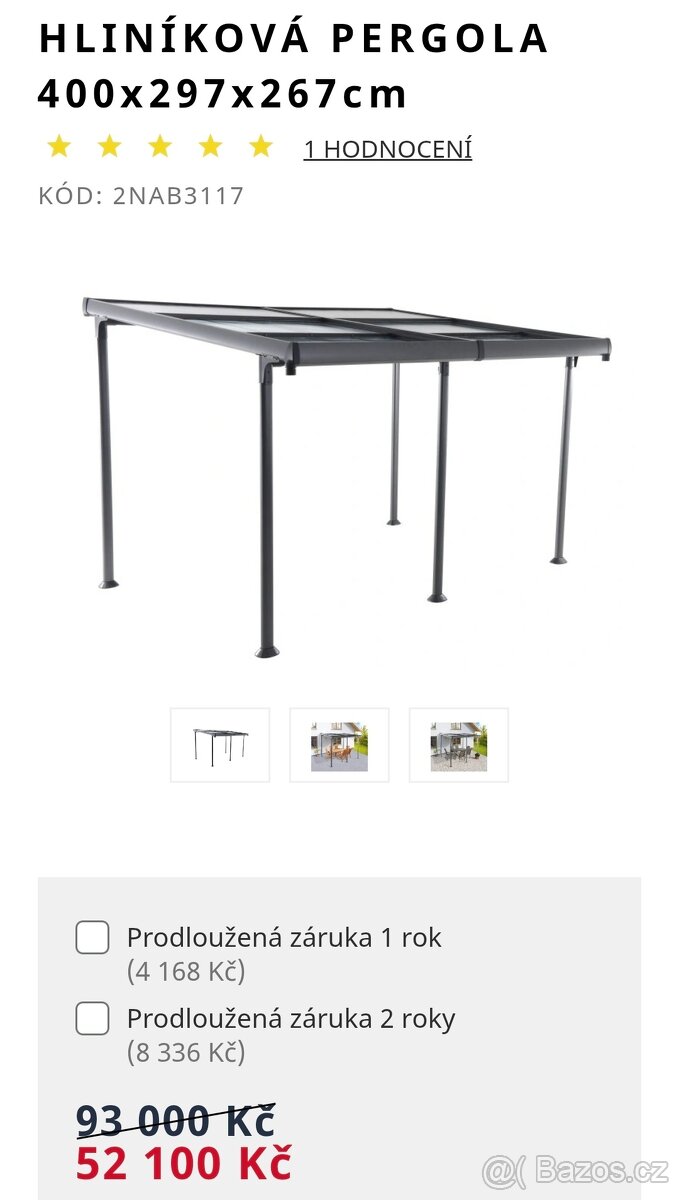
Task: Open the main pergola product image
Action: click(x=345, y=470)
